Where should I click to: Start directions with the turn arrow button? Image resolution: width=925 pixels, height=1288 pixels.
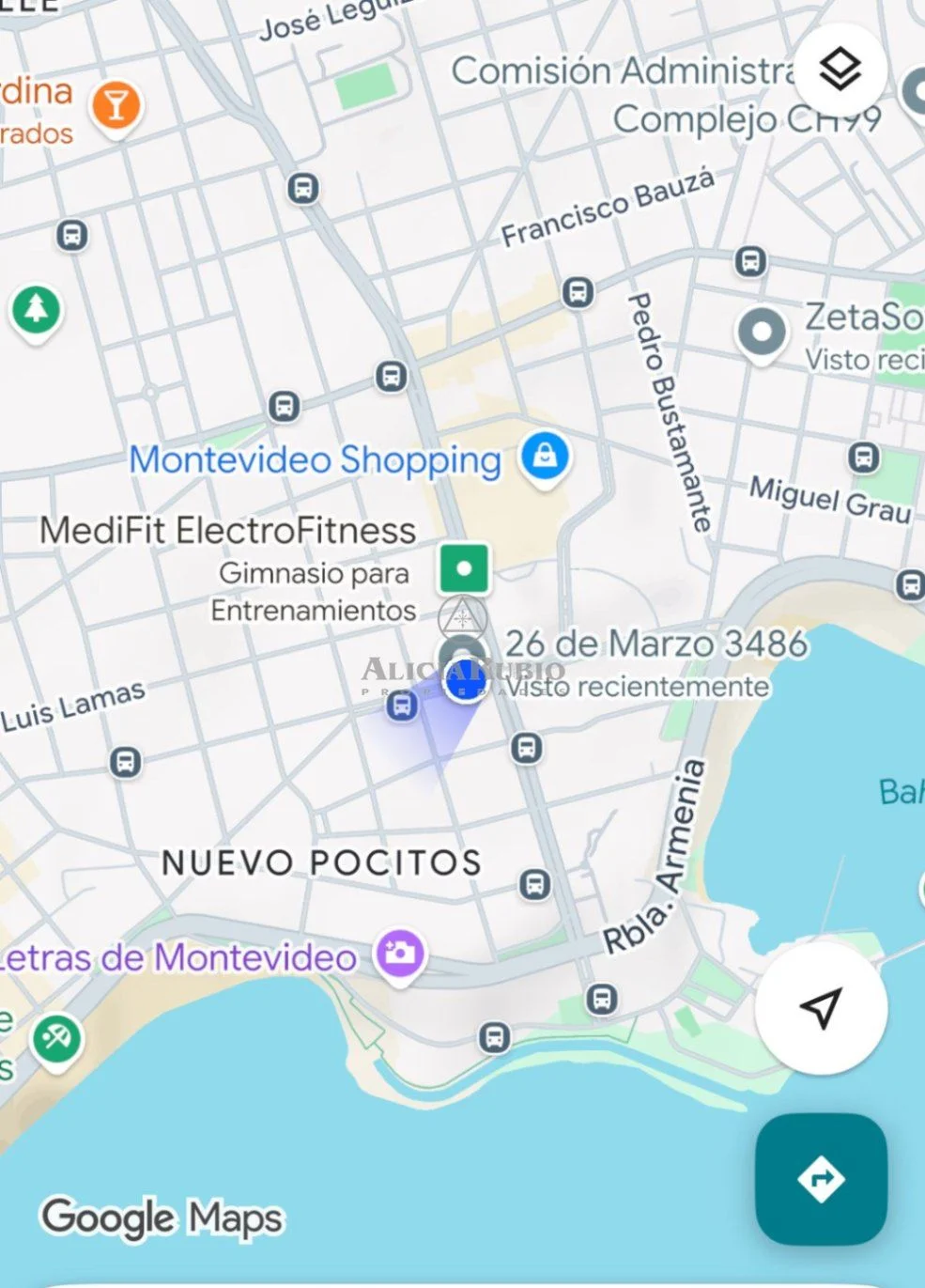821,1178
